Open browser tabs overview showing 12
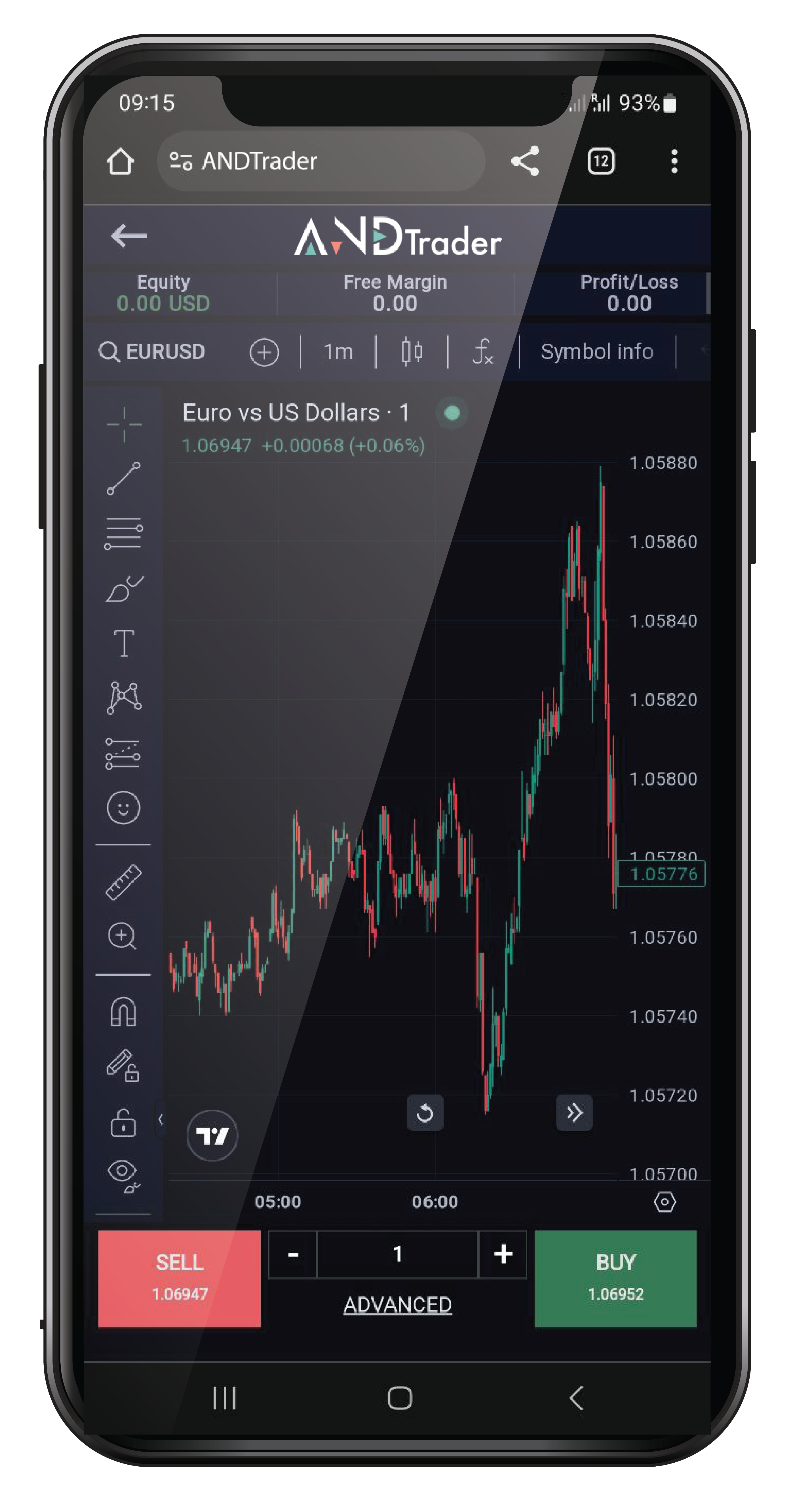The image size is (812, 1495). click(601, 161)
